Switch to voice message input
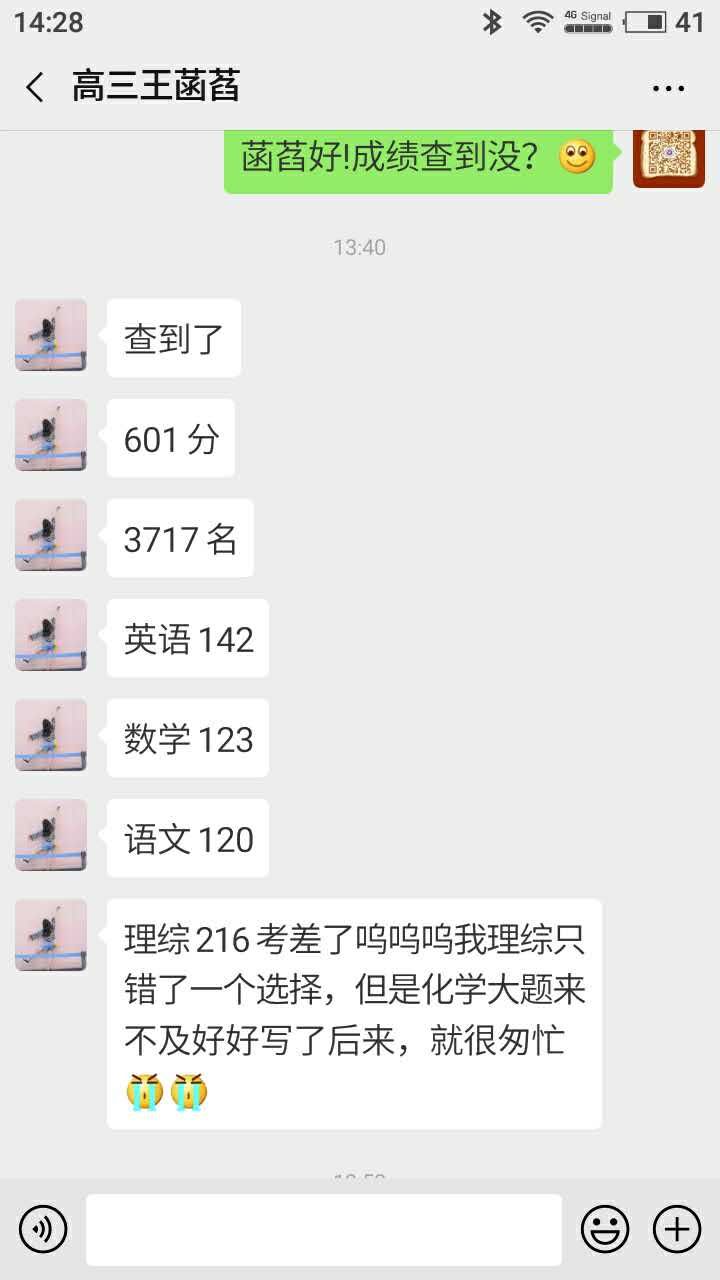The width and height of the screenshot is (720, 1280). (x=43, y=1229)
